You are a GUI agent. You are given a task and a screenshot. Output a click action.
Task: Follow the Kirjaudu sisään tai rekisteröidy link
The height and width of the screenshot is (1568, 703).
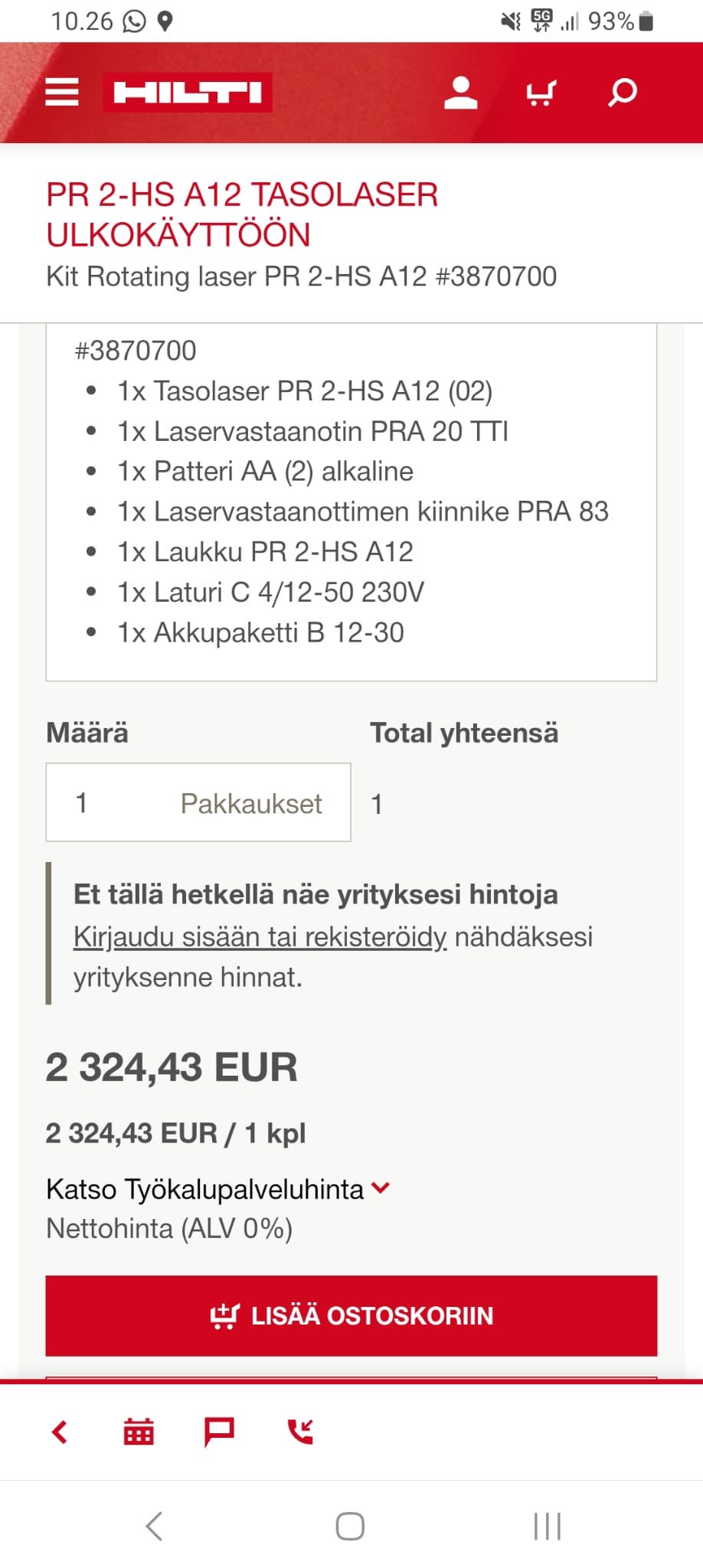(260, 936)
